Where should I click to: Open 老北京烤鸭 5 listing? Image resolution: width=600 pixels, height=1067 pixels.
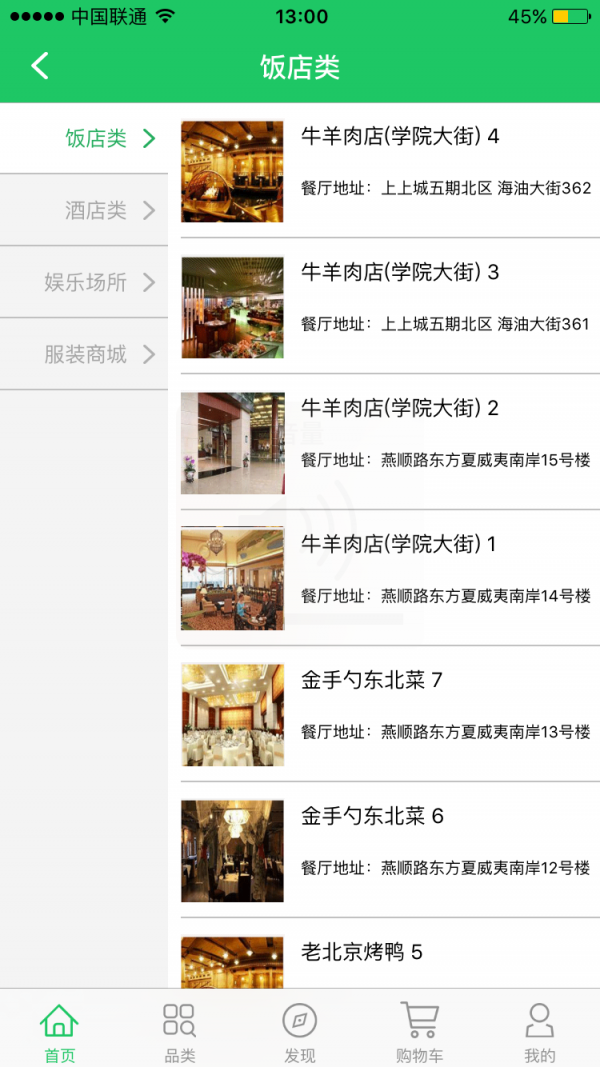[390, 954]
